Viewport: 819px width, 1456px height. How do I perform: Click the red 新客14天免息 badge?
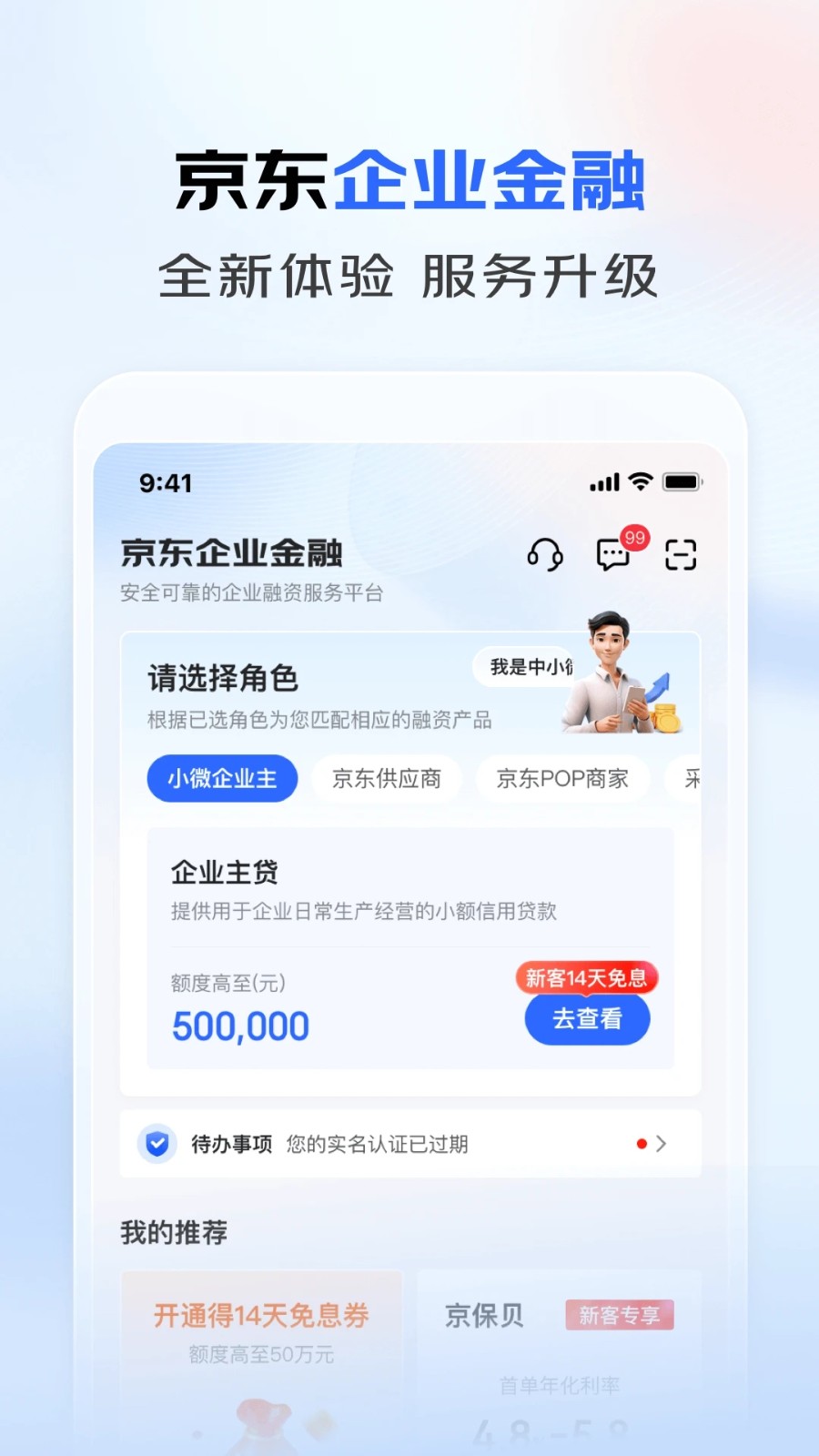tap(587, 978)
